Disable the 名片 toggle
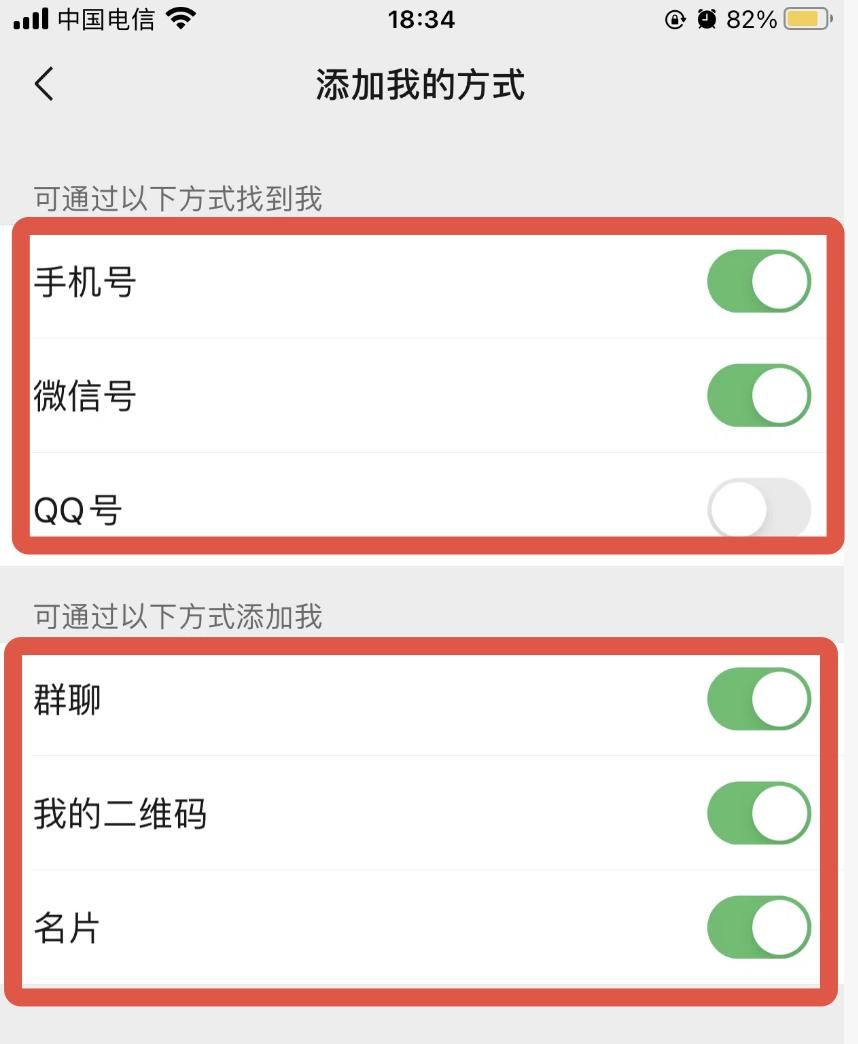The width and height of the screenshot is (858, 1044). [x=759, y=927]
